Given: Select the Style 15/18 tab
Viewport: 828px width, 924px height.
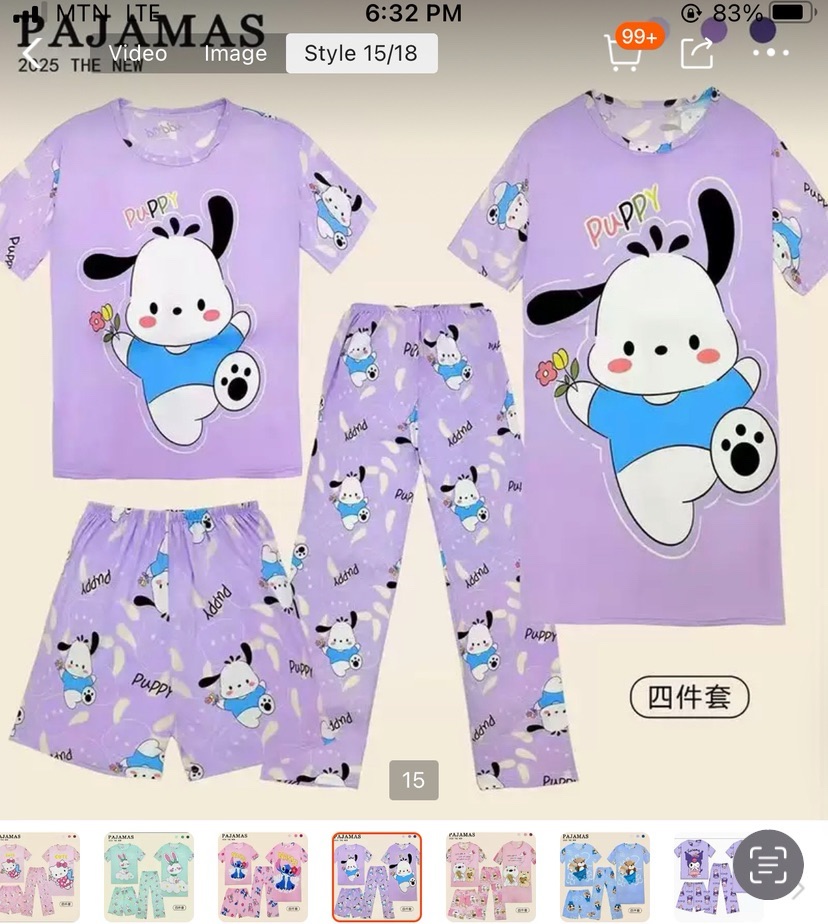Looking at the screenshot, I should 361,54.
